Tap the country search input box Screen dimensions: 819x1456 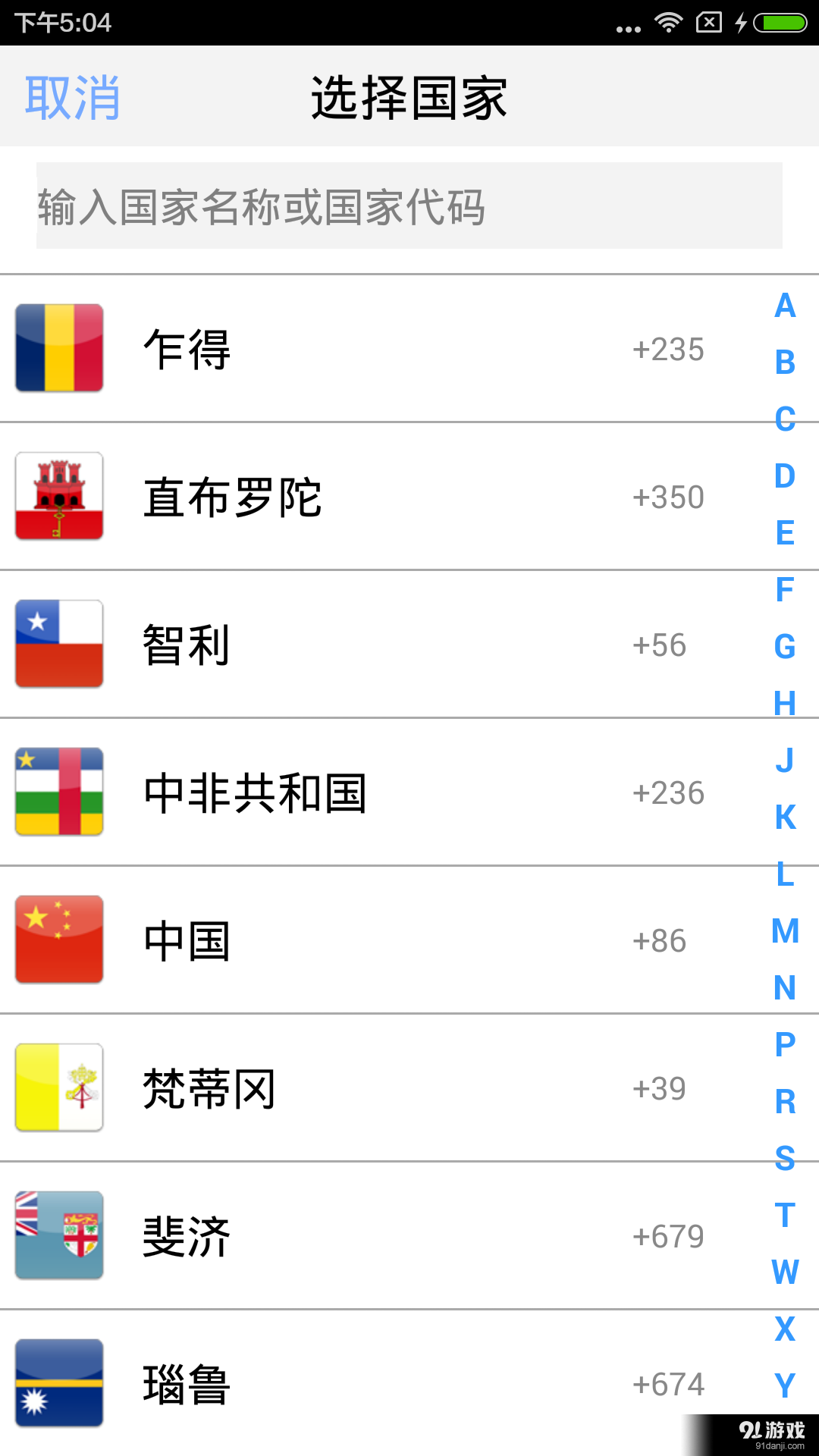point(409,205)
